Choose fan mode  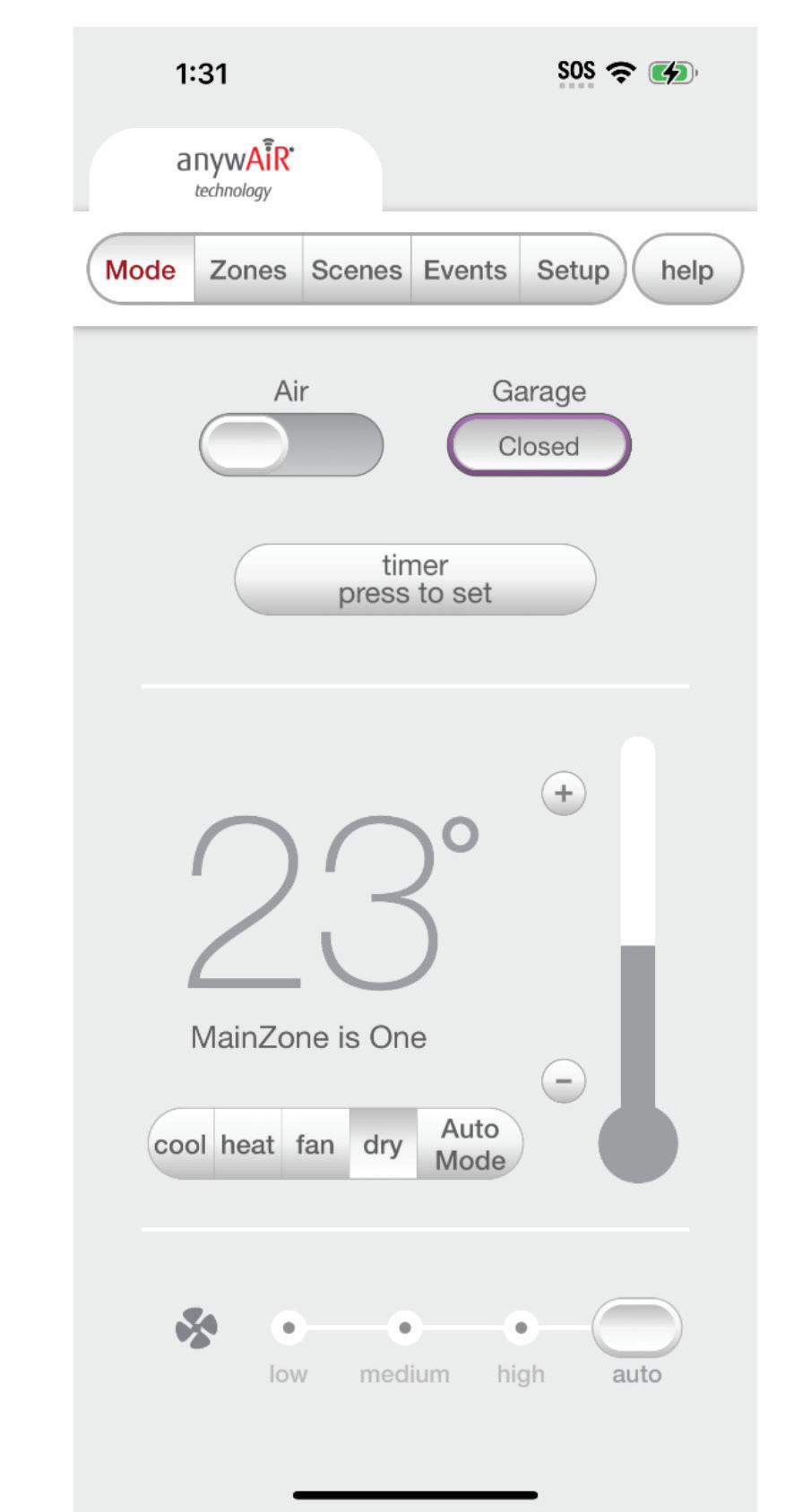coord(315,1145)
